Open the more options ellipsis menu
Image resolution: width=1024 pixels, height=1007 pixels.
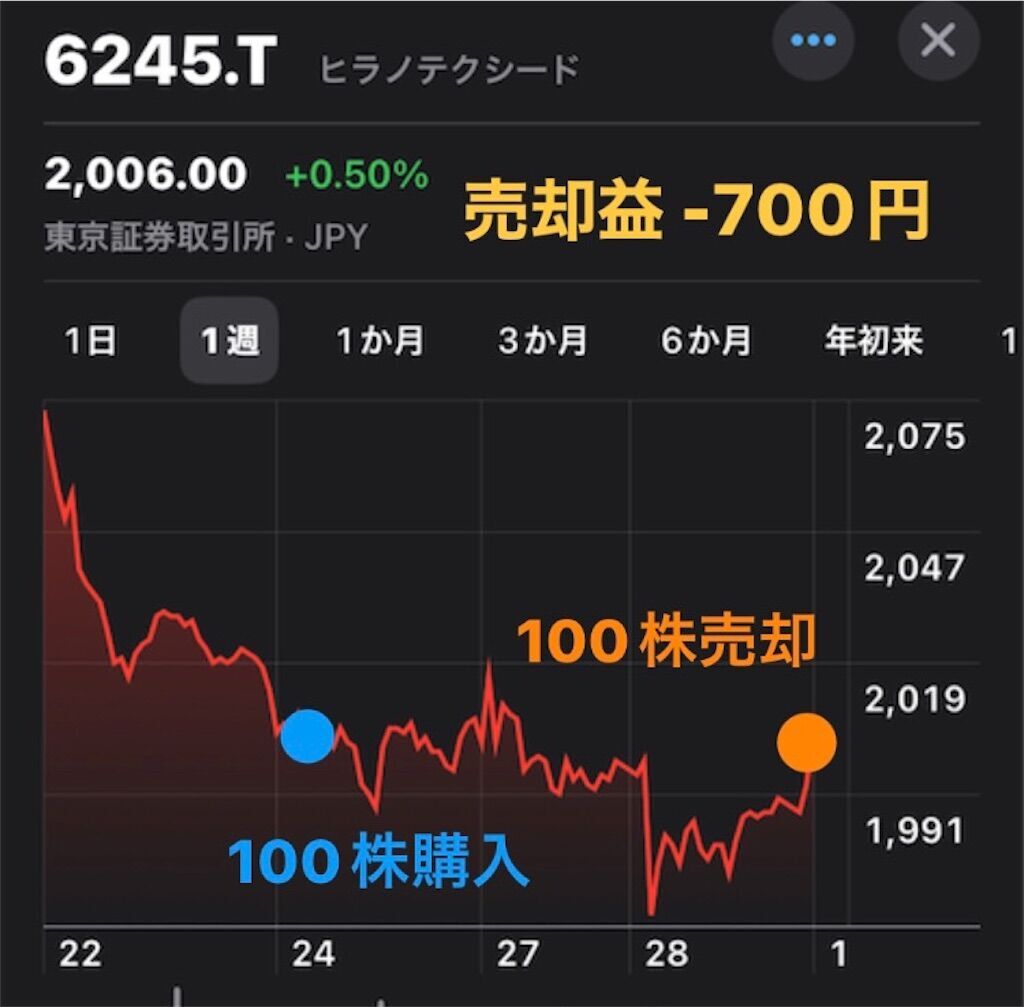point(812,42)
